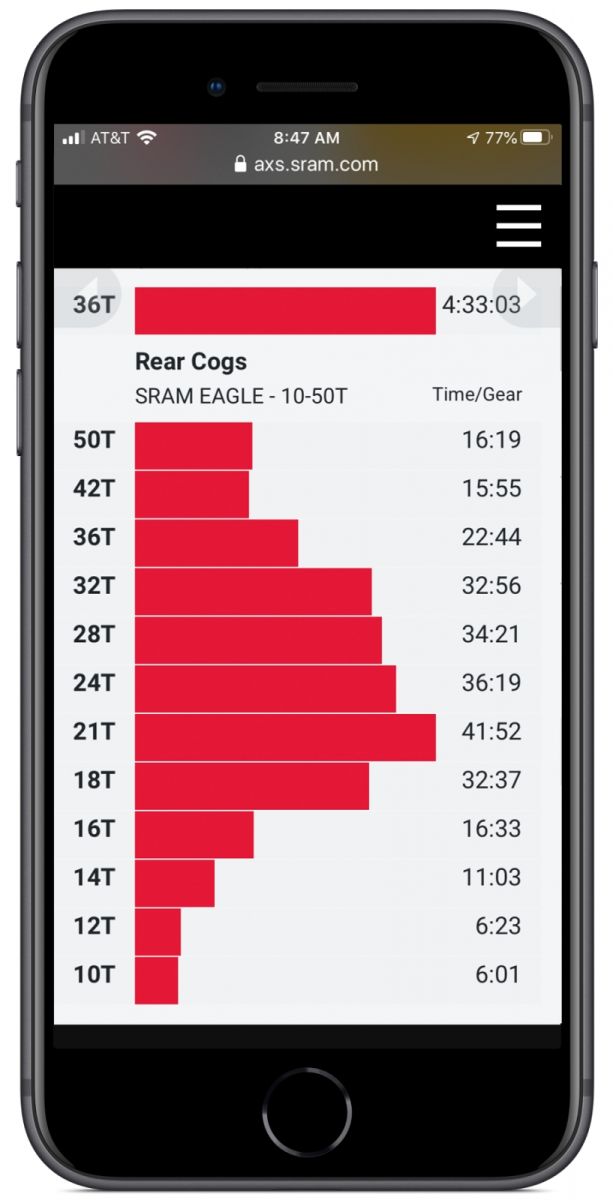Tap the axs.sram.com address bar
This screenshot has width=613, height=1200.
coord(307,165)
